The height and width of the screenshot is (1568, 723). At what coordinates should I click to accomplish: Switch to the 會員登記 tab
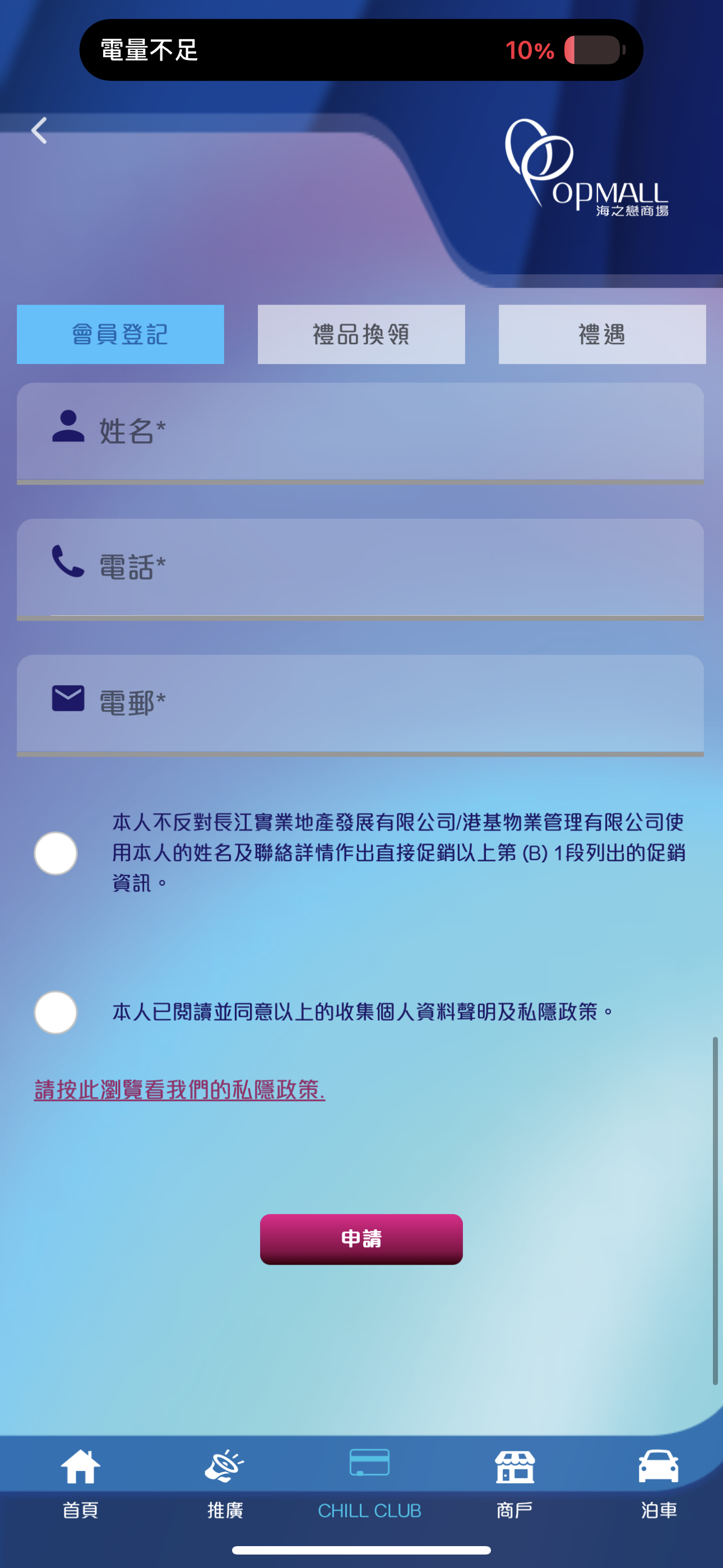coord(121,334)
